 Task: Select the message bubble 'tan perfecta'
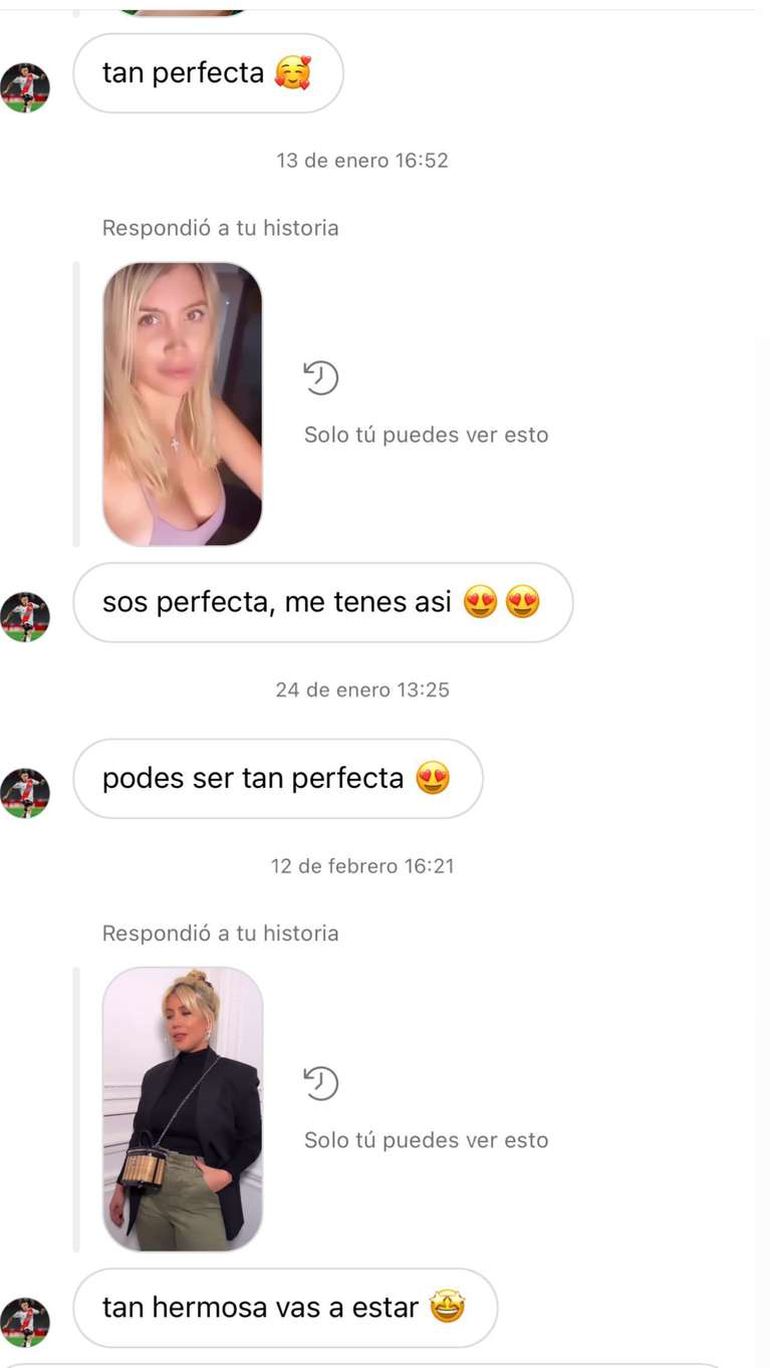[x=207, y=73]
